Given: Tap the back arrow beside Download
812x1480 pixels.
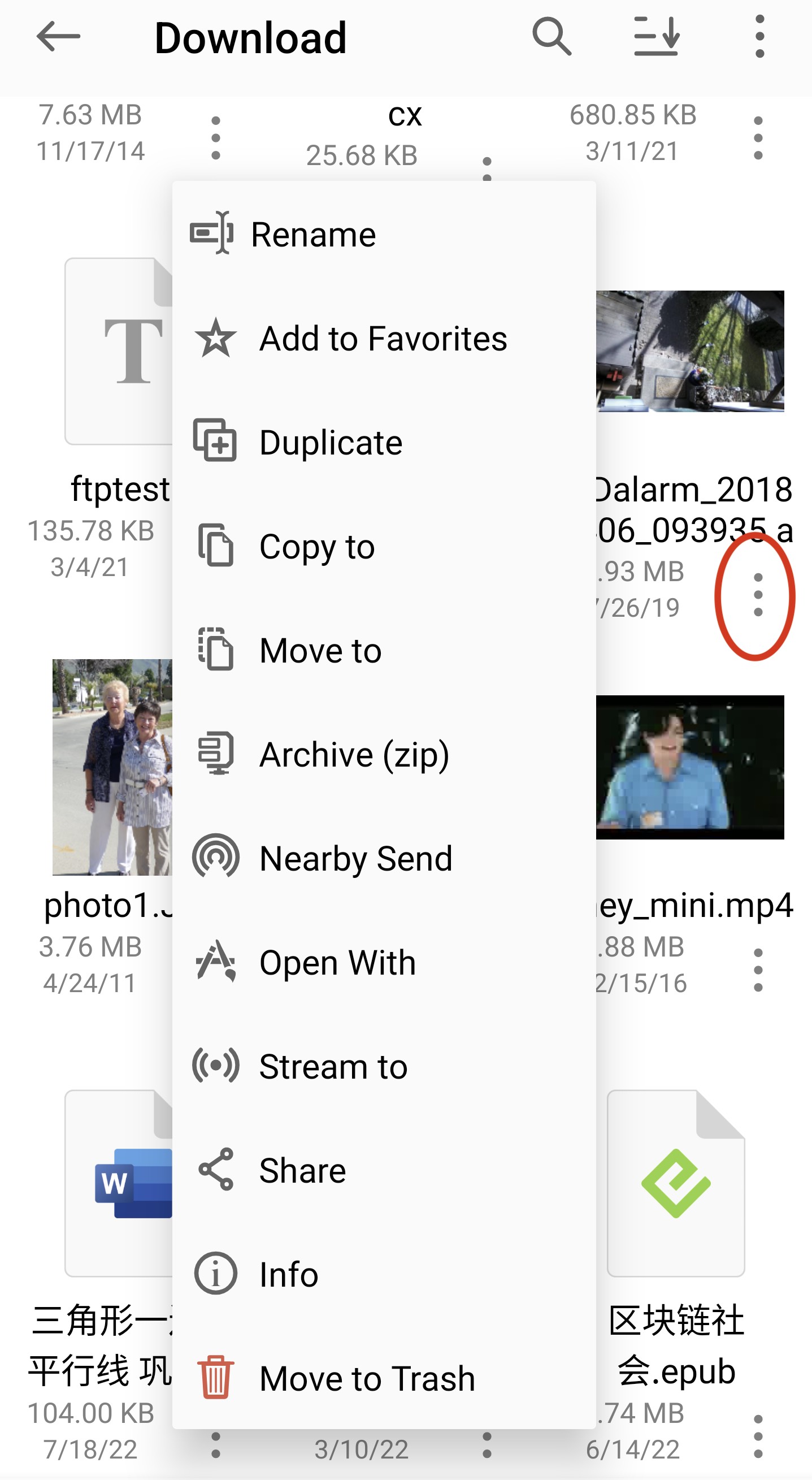Looking at the screenshot, I should [58, 36].
